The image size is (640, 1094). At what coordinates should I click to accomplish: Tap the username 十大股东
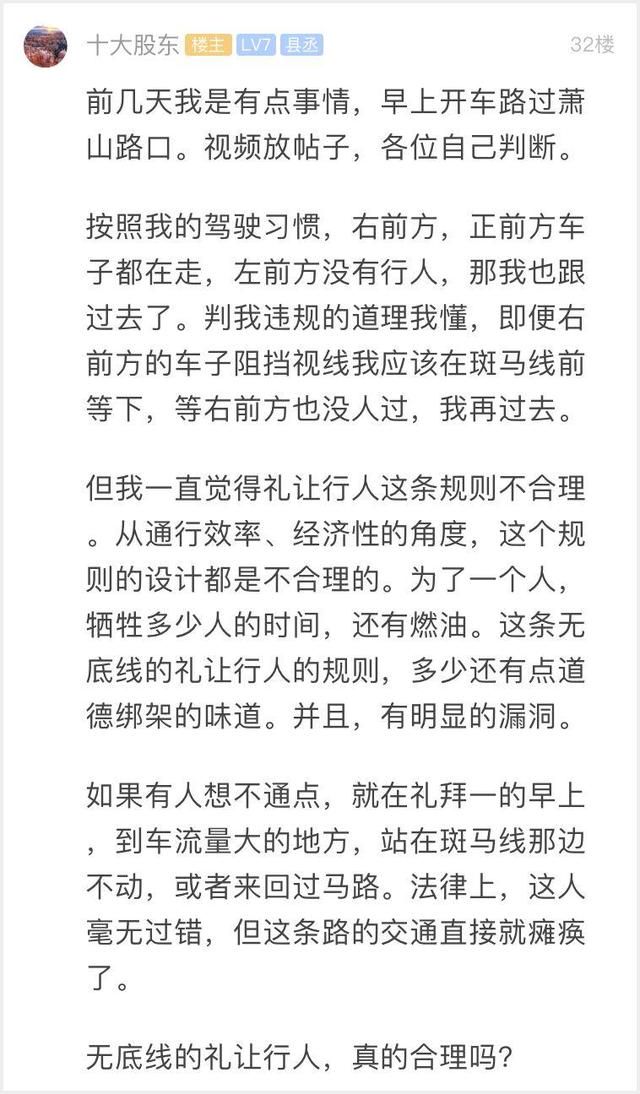click(133, 45)
